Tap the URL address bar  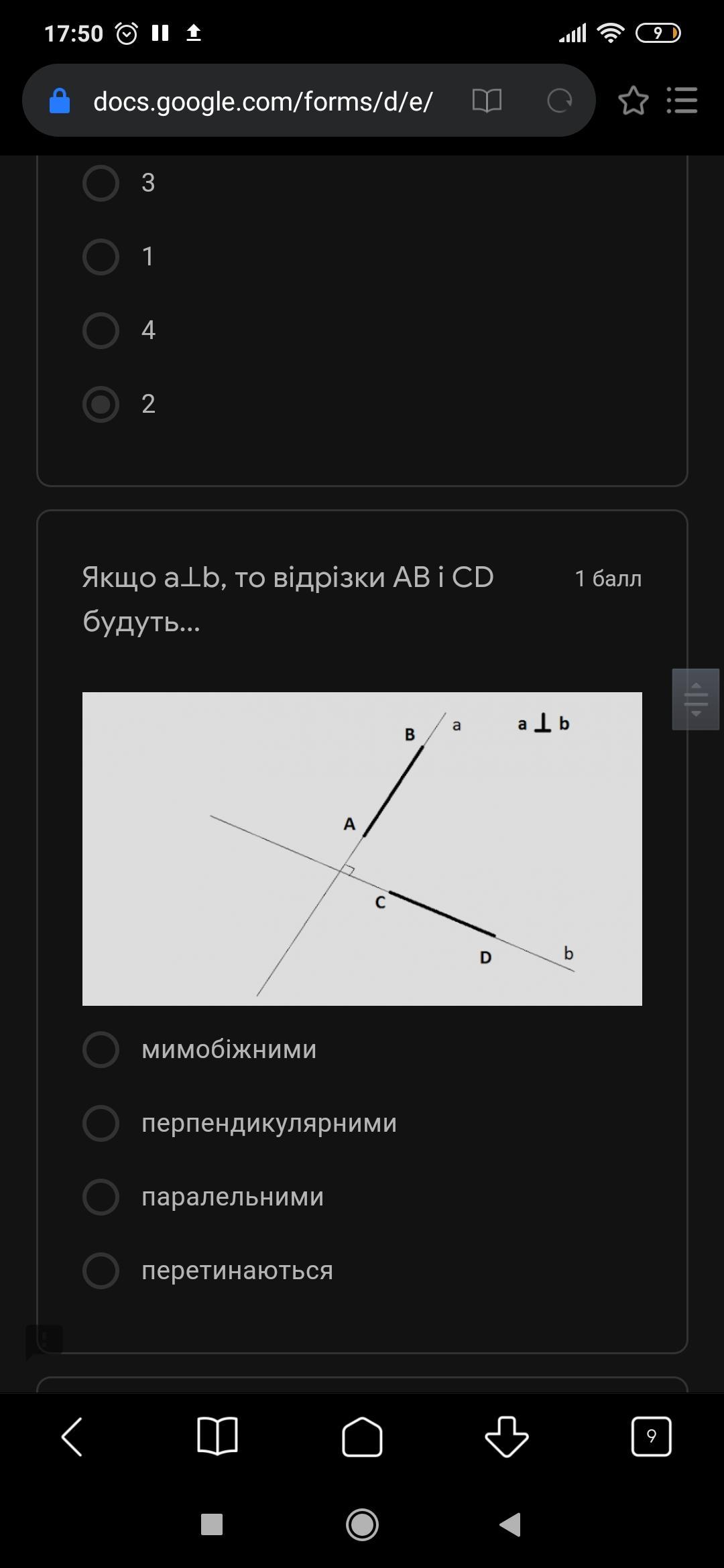click(x=263, y=101)
